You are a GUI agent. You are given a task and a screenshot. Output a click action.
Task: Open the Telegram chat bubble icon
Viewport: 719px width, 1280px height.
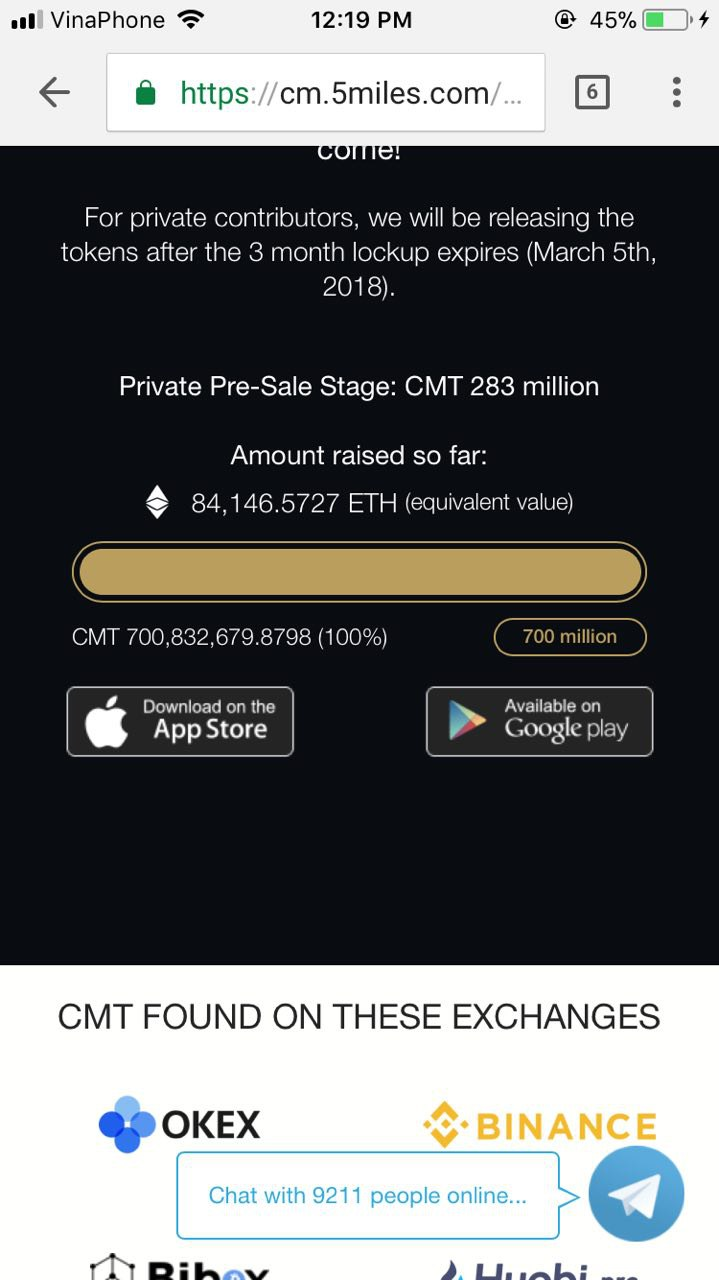636,1194
